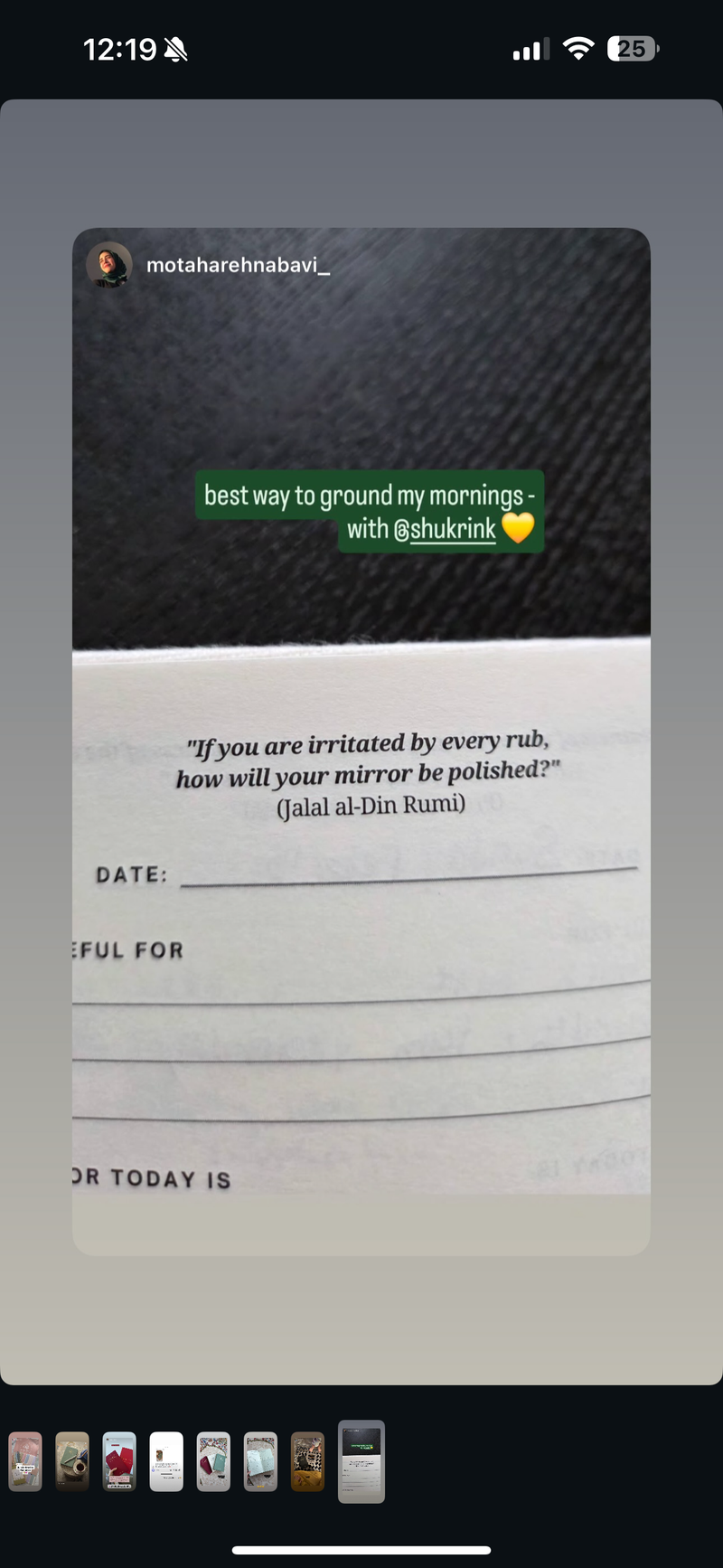This screenshot has height=1568, width=723.
Task: View the maroon and teal journals thumbnail
Action: tap(213, 1461)
